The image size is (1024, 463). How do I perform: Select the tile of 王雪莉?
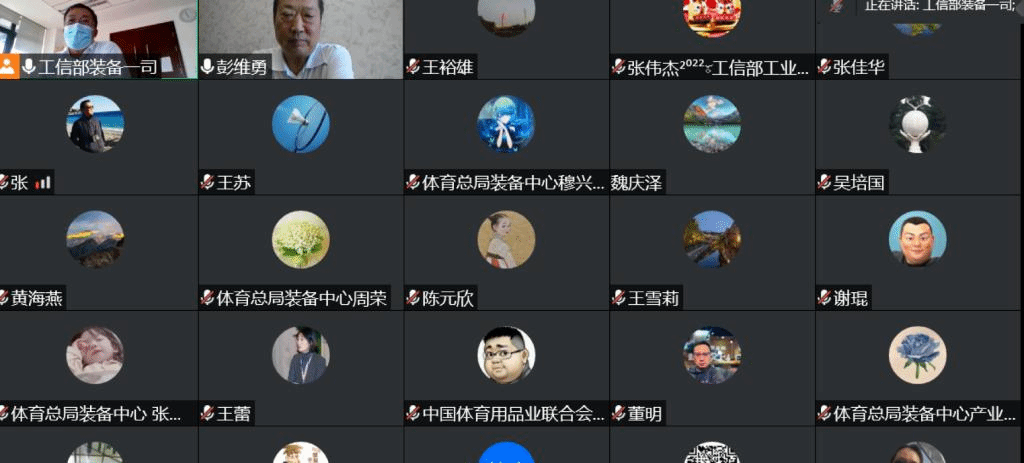pos(711,250)
